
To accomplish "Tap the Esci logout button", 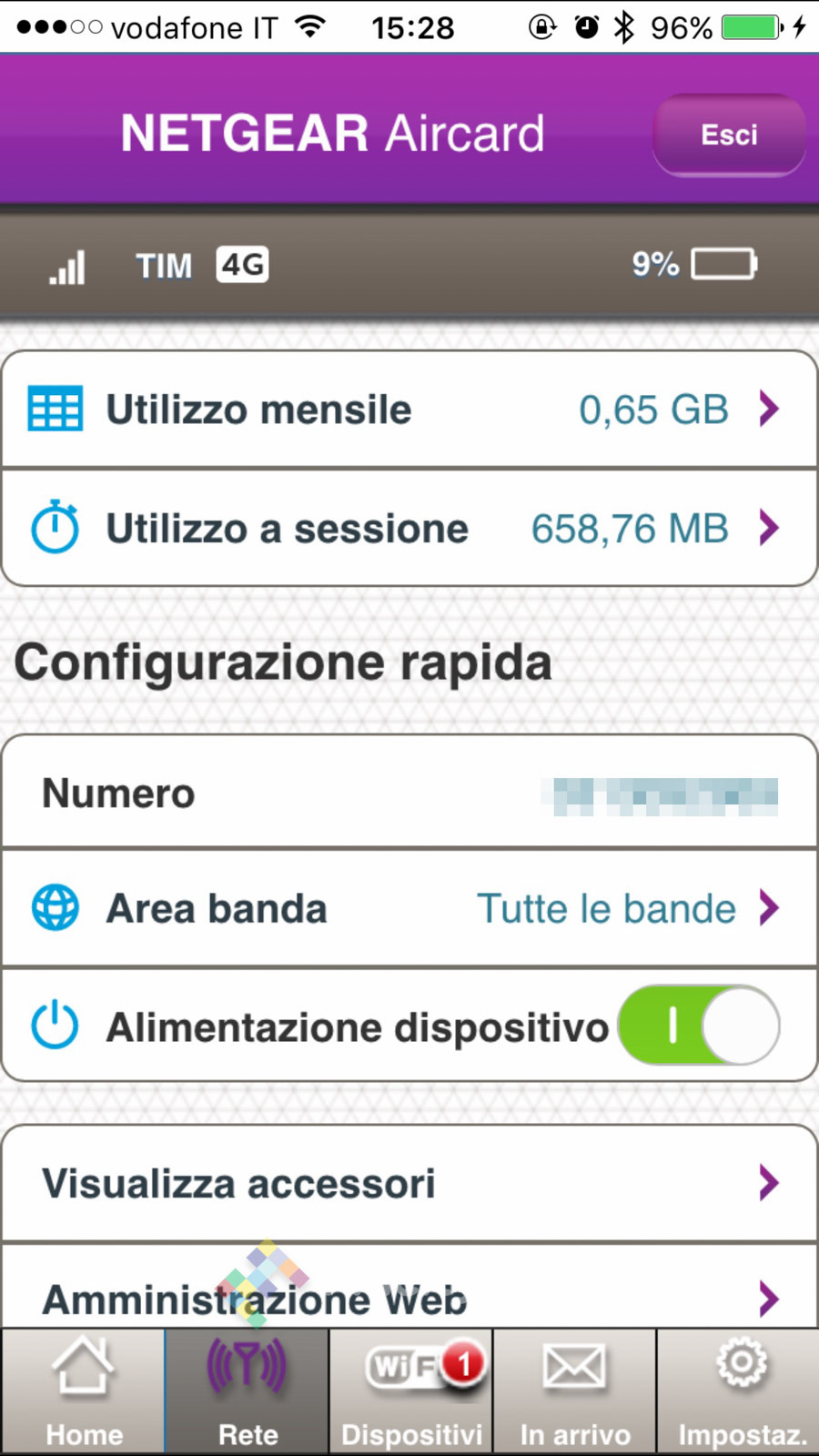I will 729,136.
